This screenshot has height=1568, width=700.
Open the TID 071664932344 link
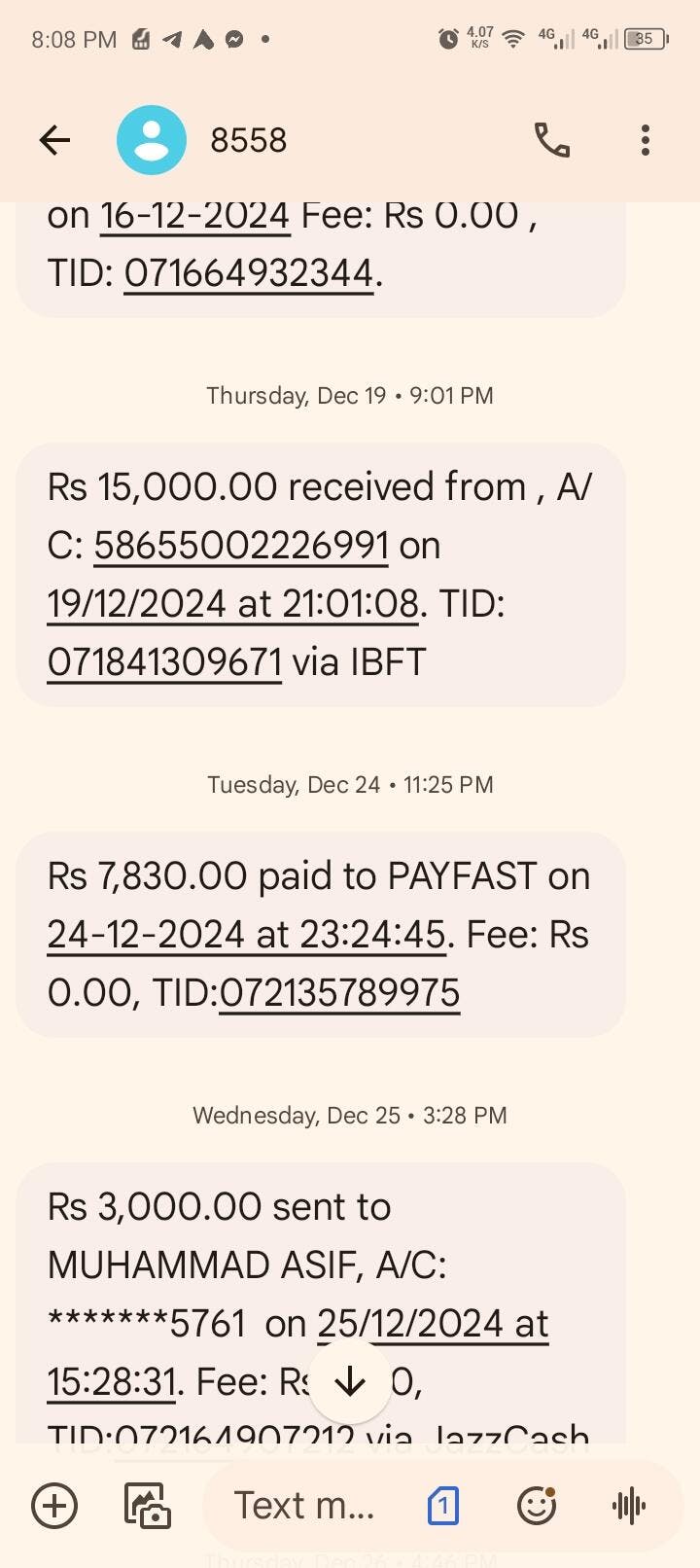[x=249, y=273]
